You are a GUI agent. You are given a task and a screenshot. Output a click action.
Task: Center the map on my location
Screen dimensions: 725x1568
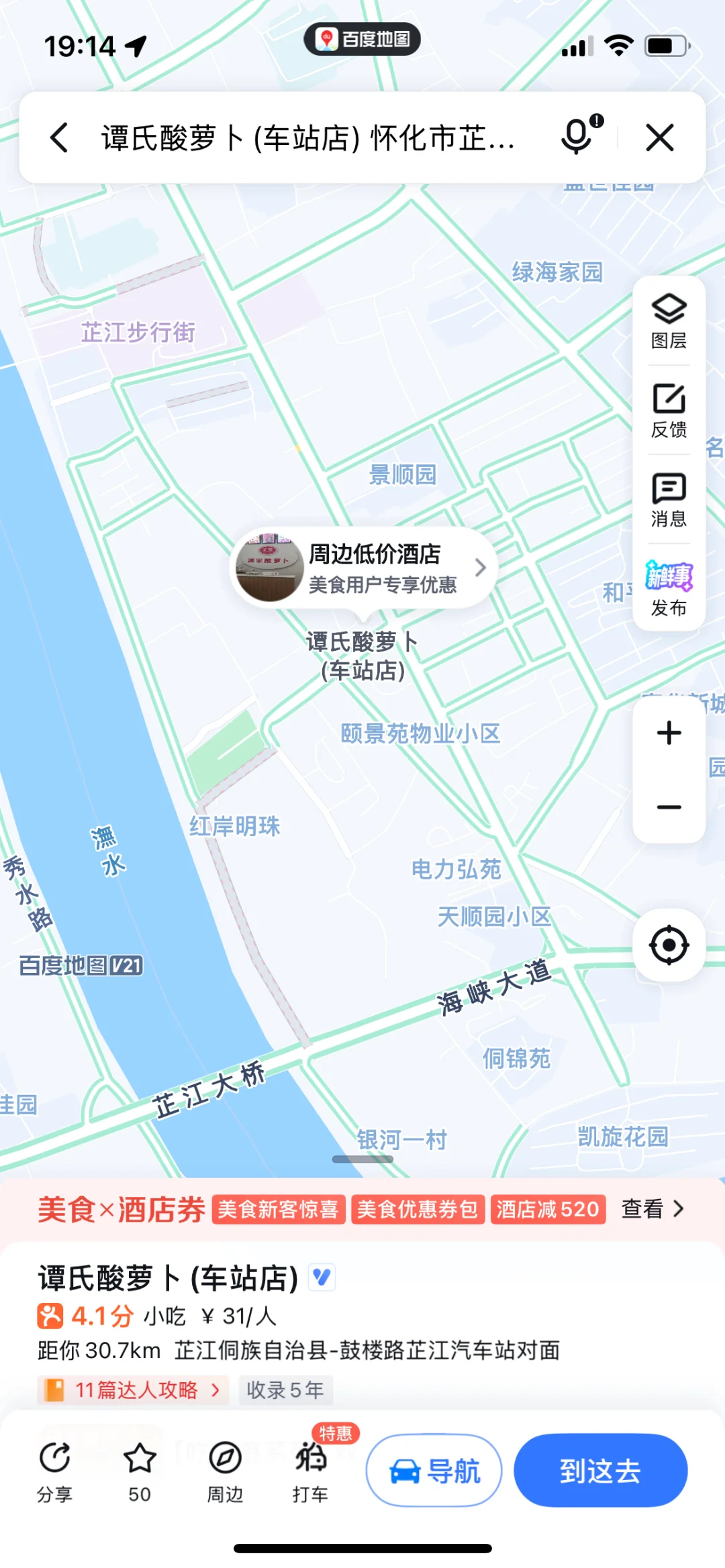669,945
